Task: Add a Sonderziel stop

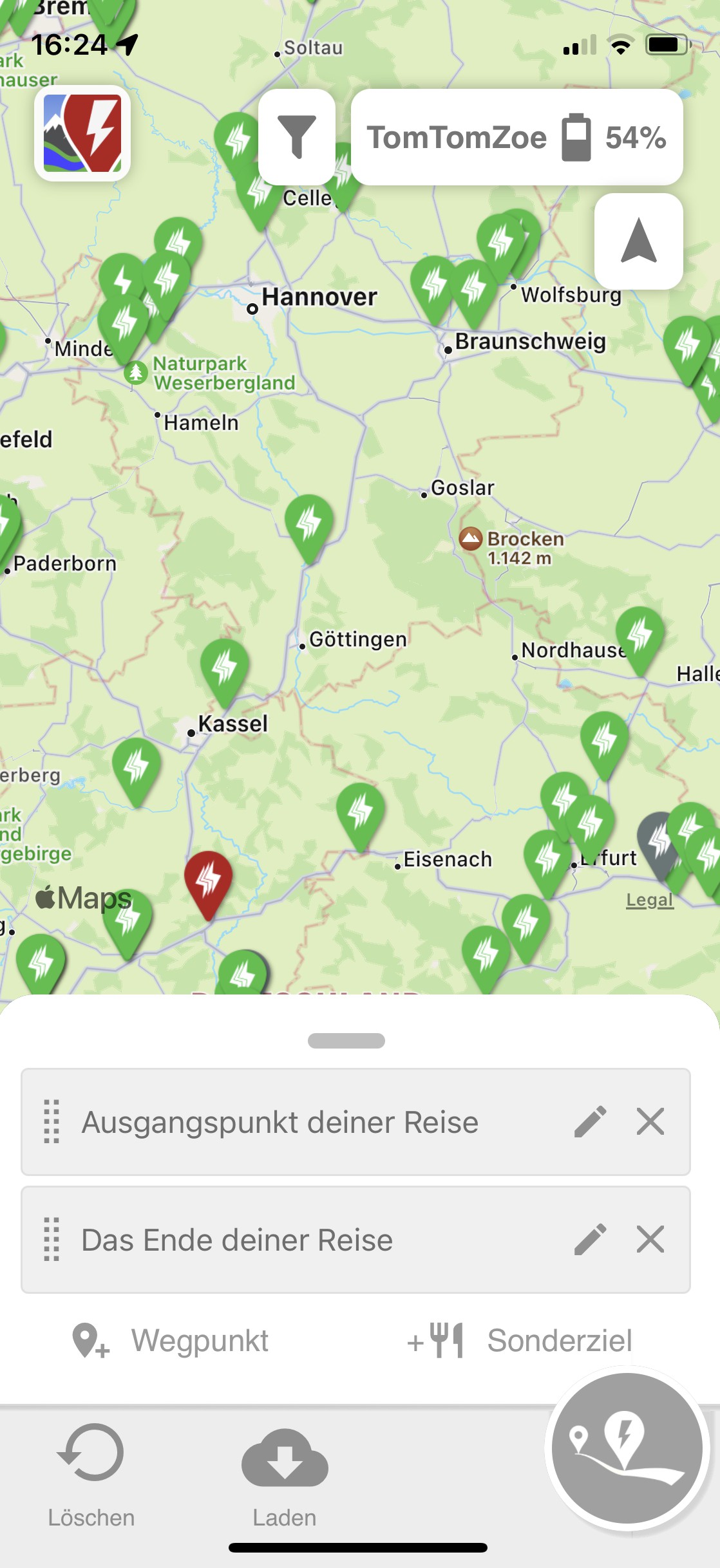Action: pyautogui.click(x=520, y=1341)
